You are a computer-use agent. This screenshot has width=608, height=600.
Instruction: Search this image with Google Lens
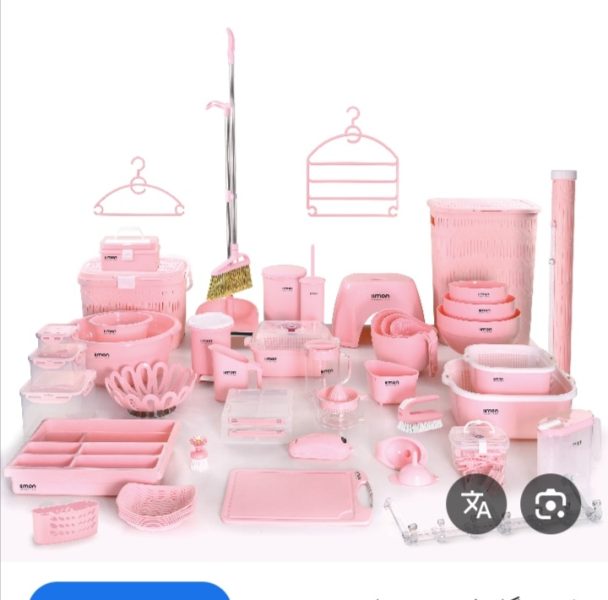tap(550, 503)
